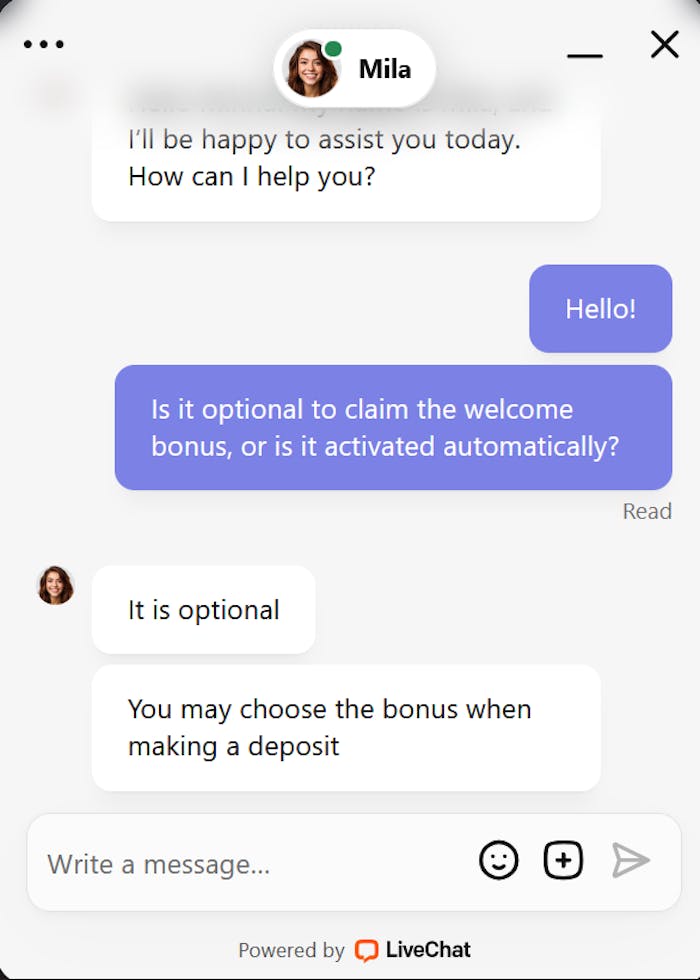The height and width of the screenshot is (980, 700).
Task: Send the message with the arrow
Action: pos(631,860)
